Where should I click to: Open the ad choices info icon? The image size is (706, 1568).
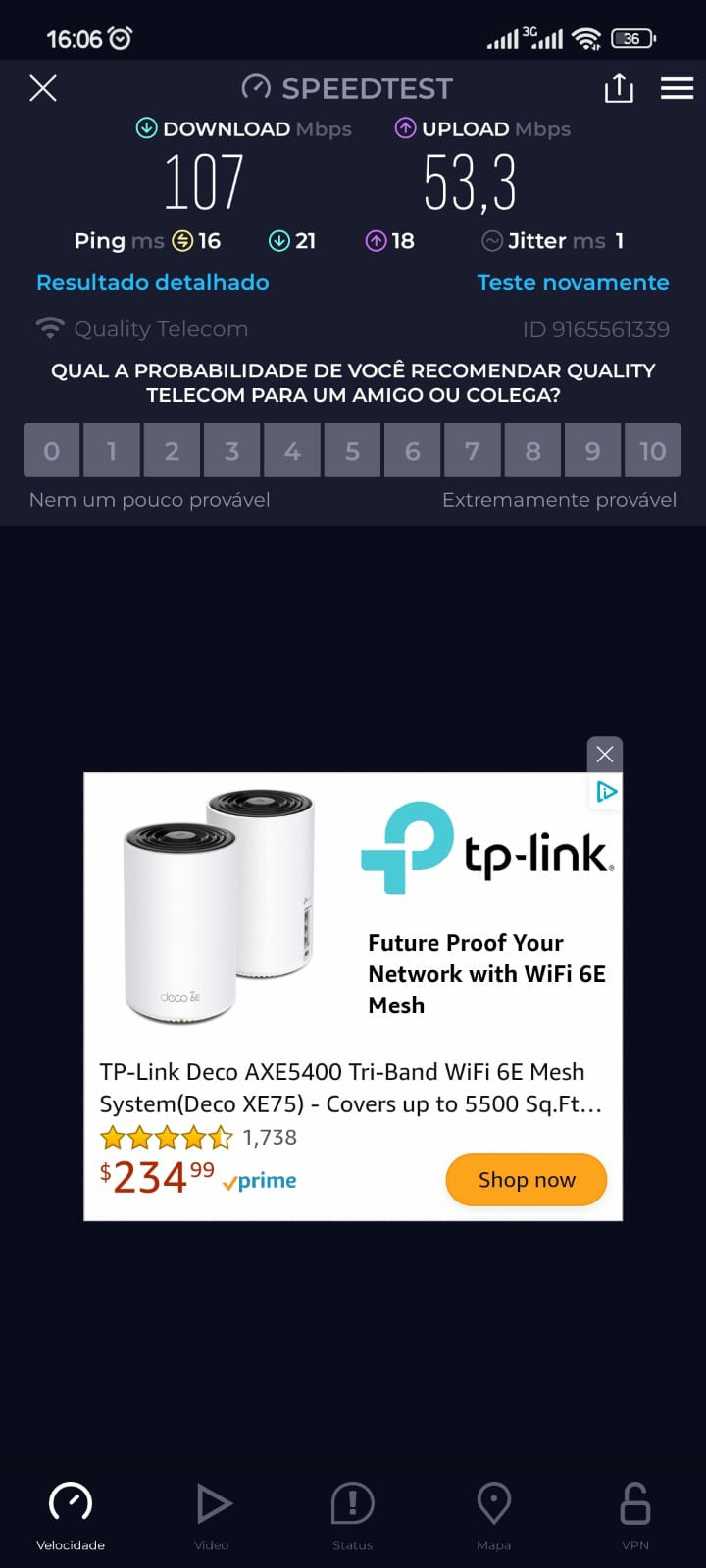pyautogui.click(x=607, y=791)
